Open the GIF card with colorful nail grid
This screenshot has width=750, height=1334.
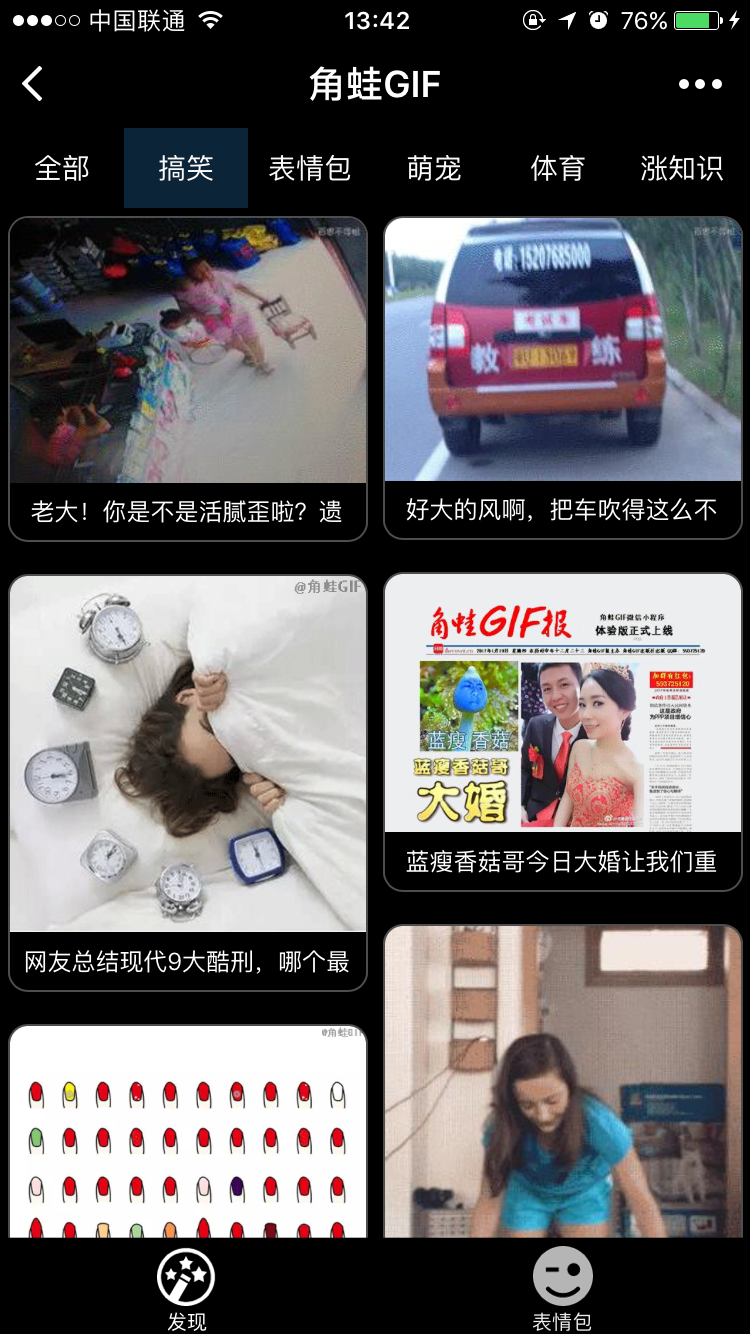click(188, 1130)
